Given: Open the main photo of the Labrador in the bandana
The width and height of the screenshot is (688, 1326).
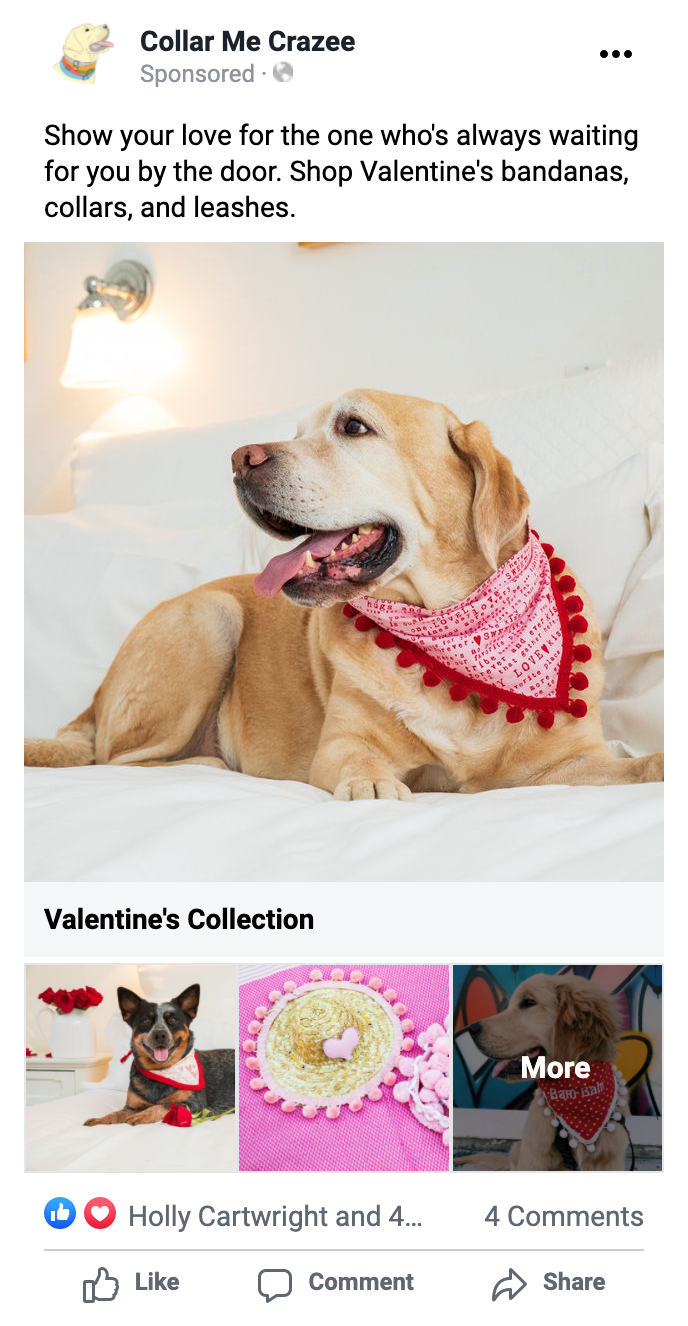Looking at the screenshot, I should coord(344,561).
